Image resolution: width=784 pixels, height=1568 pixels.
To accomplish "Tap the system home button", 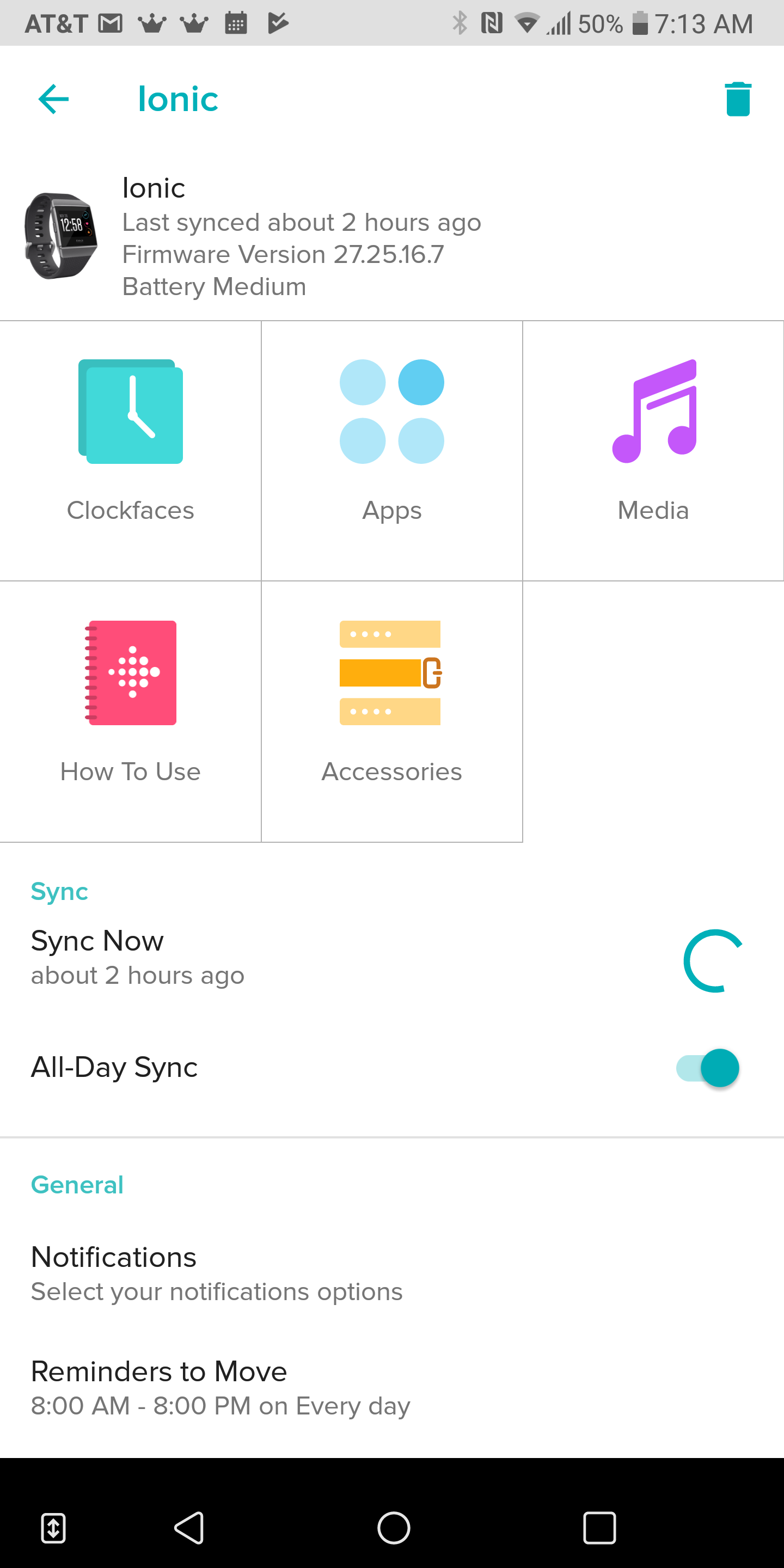I will tap(393, 1527).
